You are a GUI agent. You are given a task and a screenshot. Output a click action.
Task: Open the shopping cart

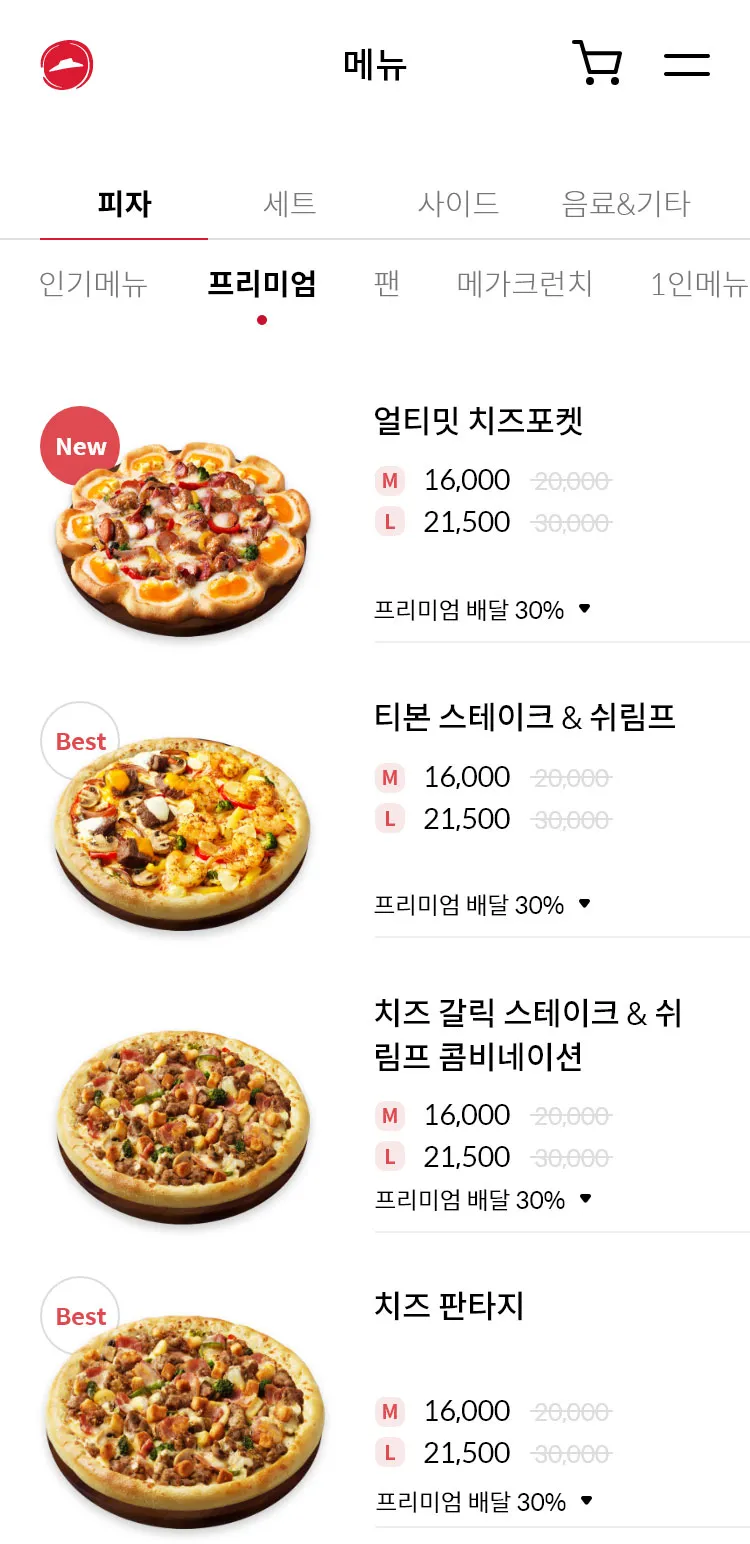597,63
